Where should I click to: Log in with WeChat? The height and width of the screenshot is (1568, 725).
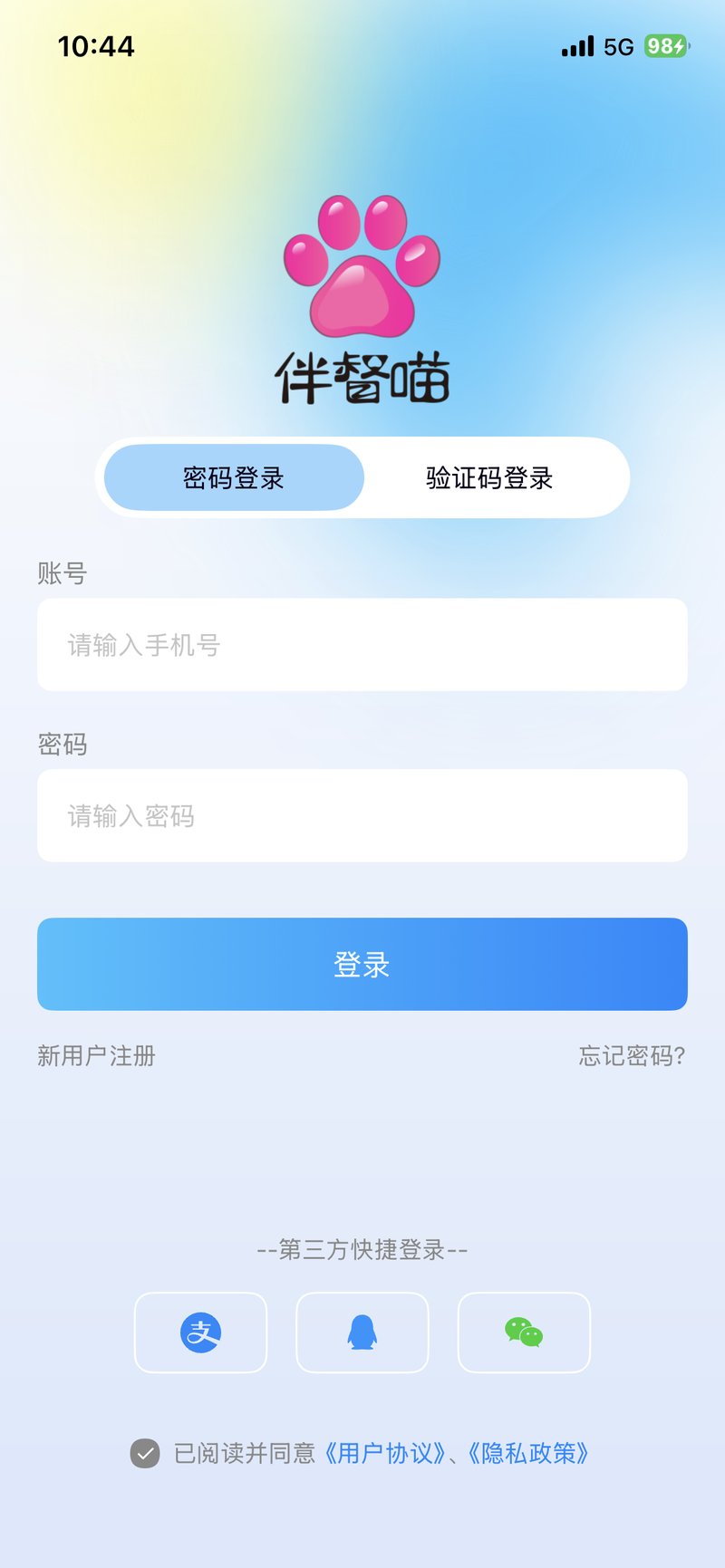coord(524,1332)
